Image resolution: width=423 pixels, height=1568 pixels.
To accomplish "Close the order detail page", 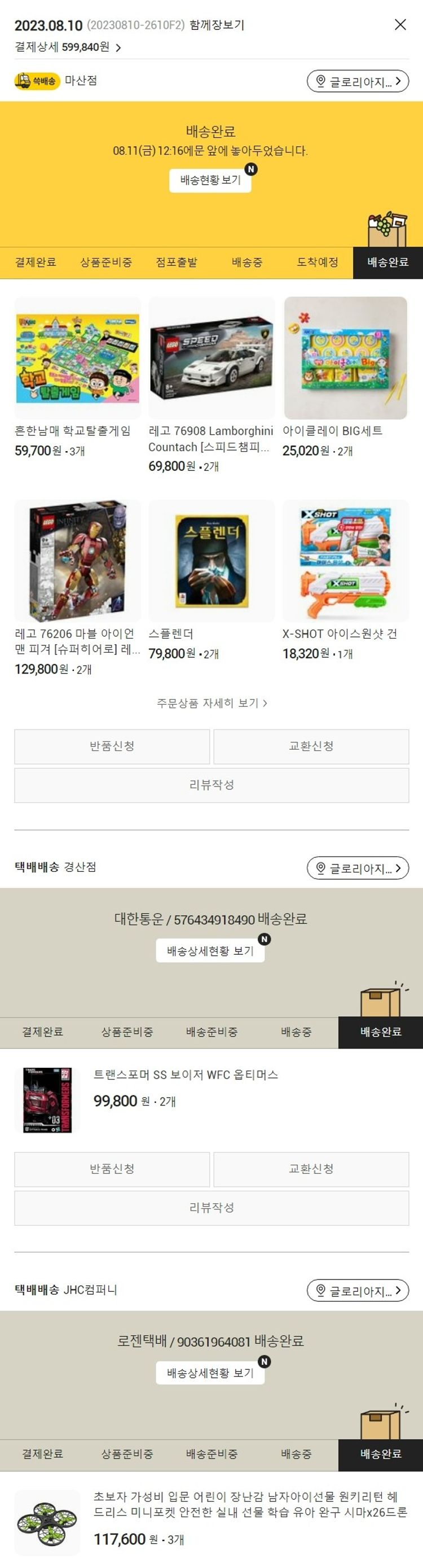I will pos(400,24).
